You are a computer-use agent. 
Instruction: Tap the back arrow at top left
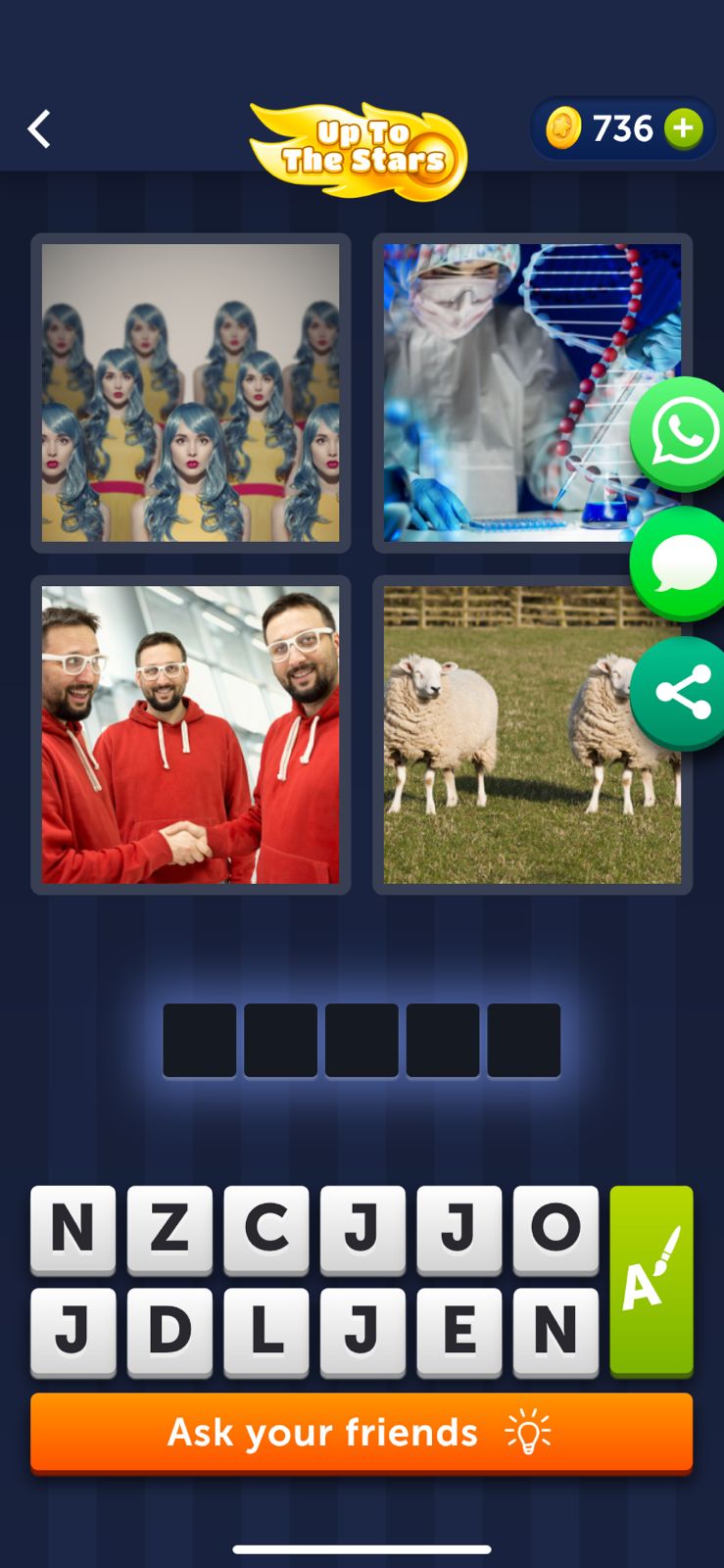[x=39, y=127]
